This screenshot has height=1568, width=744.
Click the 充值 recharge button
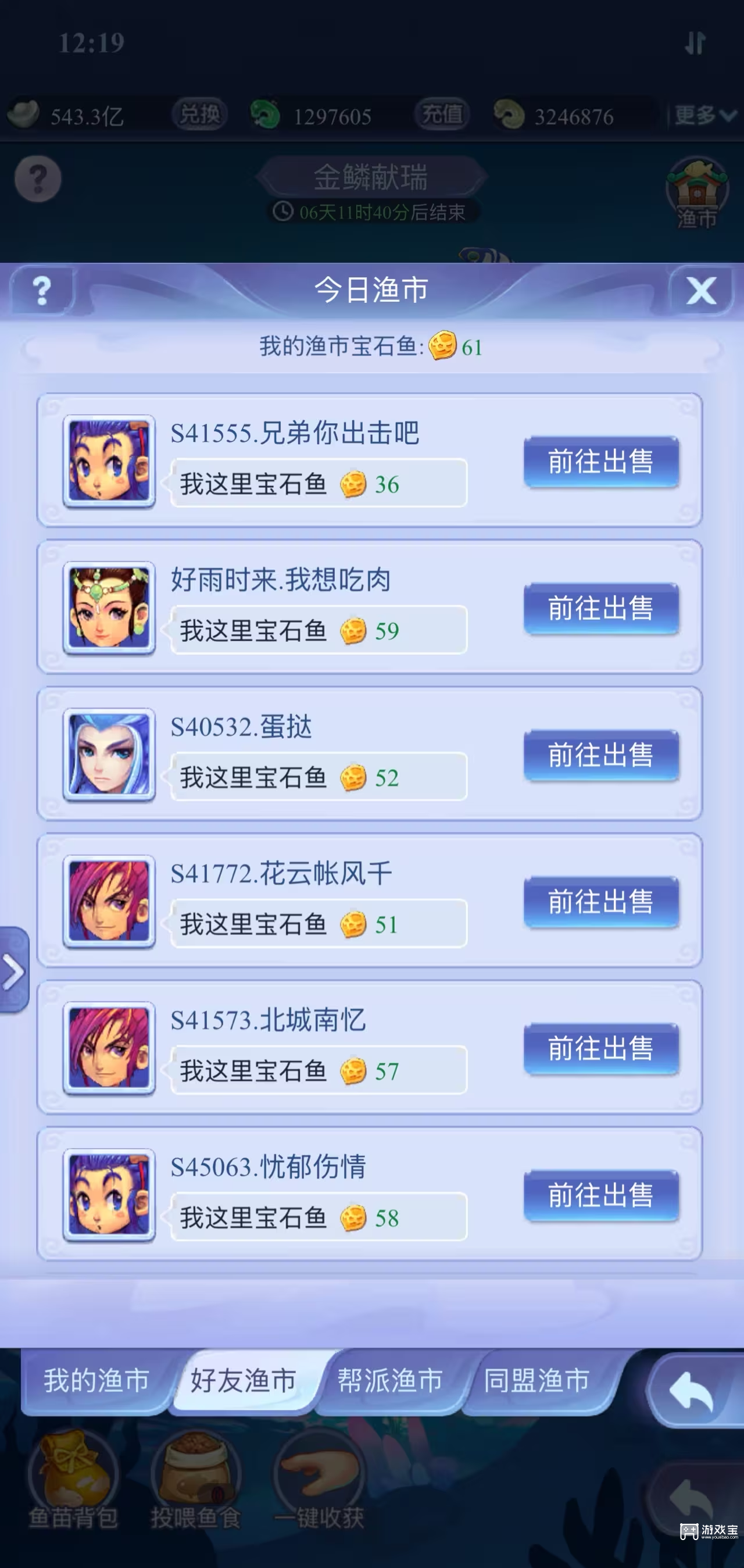pos(441,113)
